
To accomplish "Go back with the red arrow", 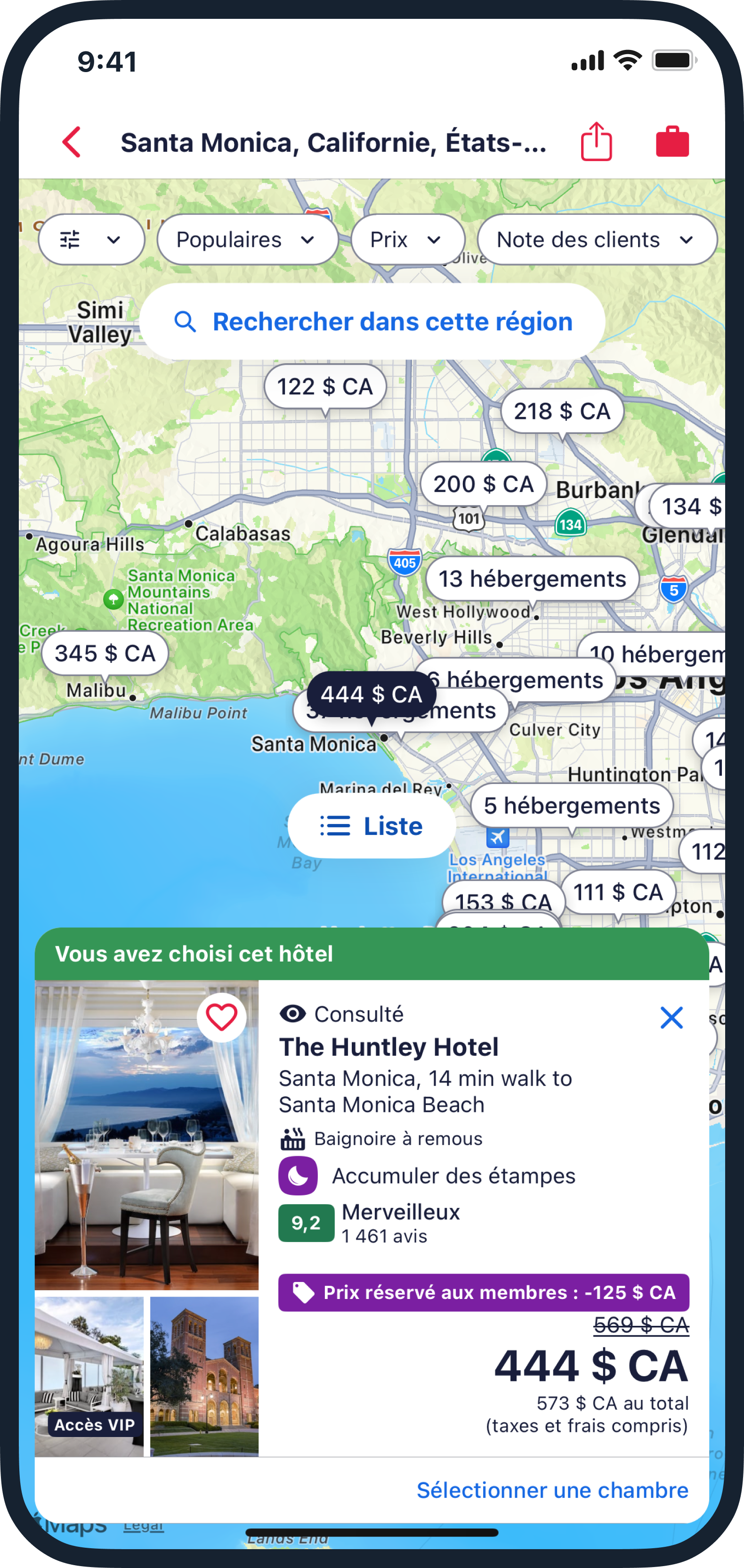I will coord(72,142).
